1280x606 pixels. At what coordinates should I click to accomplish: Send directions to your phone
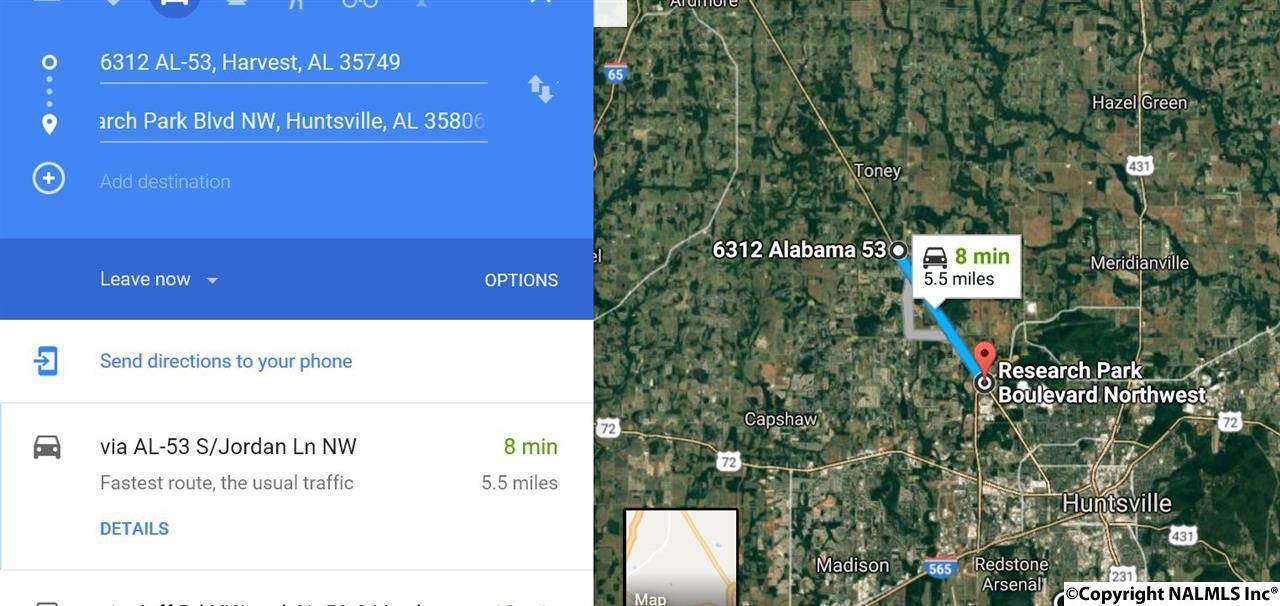click(x=225, y=361)
